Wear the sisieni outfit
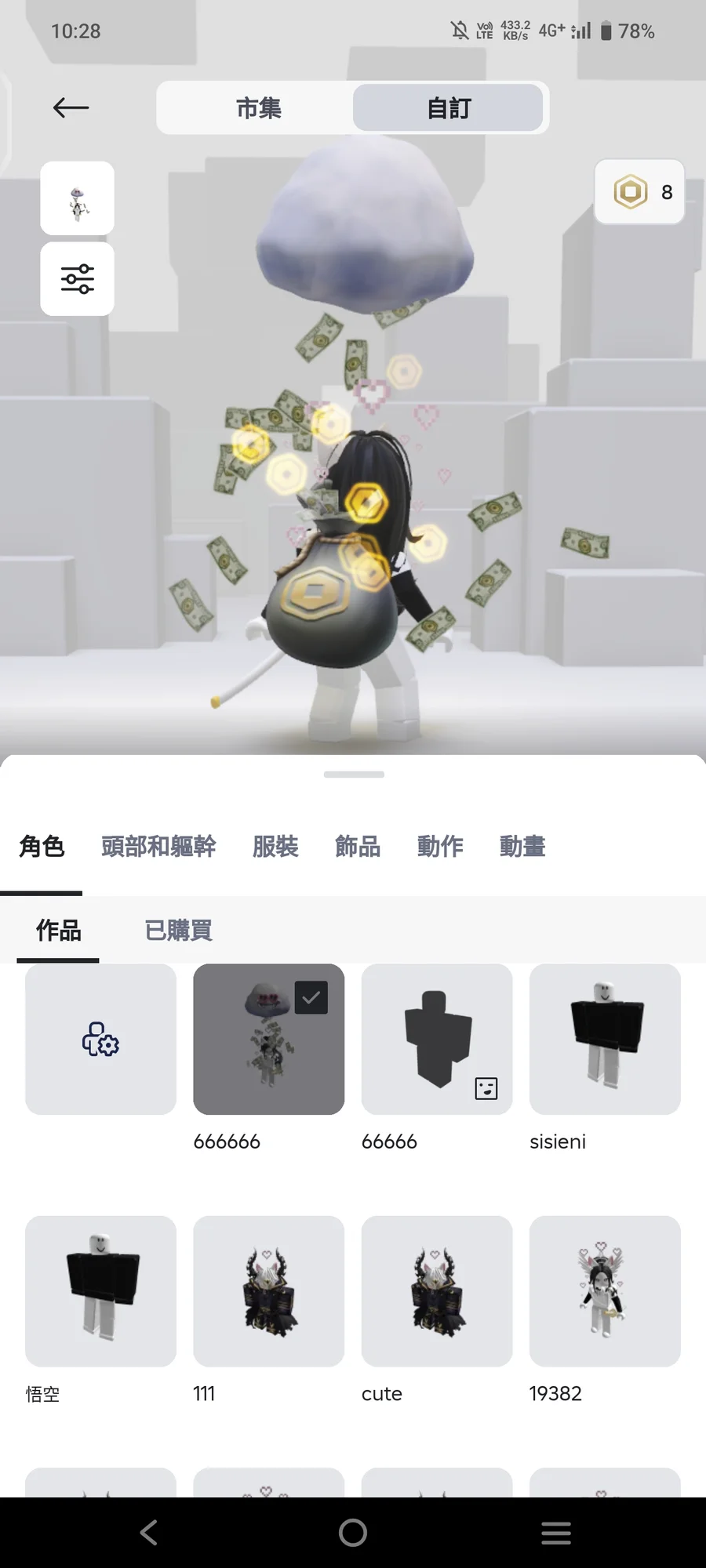Viewport: 706px width, 1568px height. (604, 1039)
